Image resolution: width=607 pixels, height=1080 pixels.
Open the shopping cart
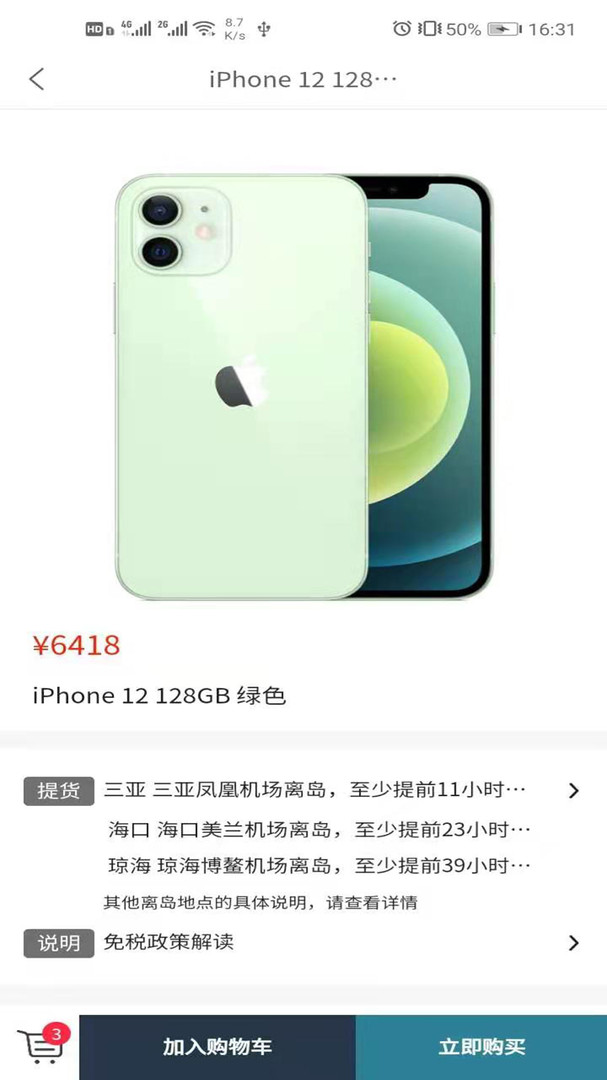pyautogui.click(x=41, y=1045)
